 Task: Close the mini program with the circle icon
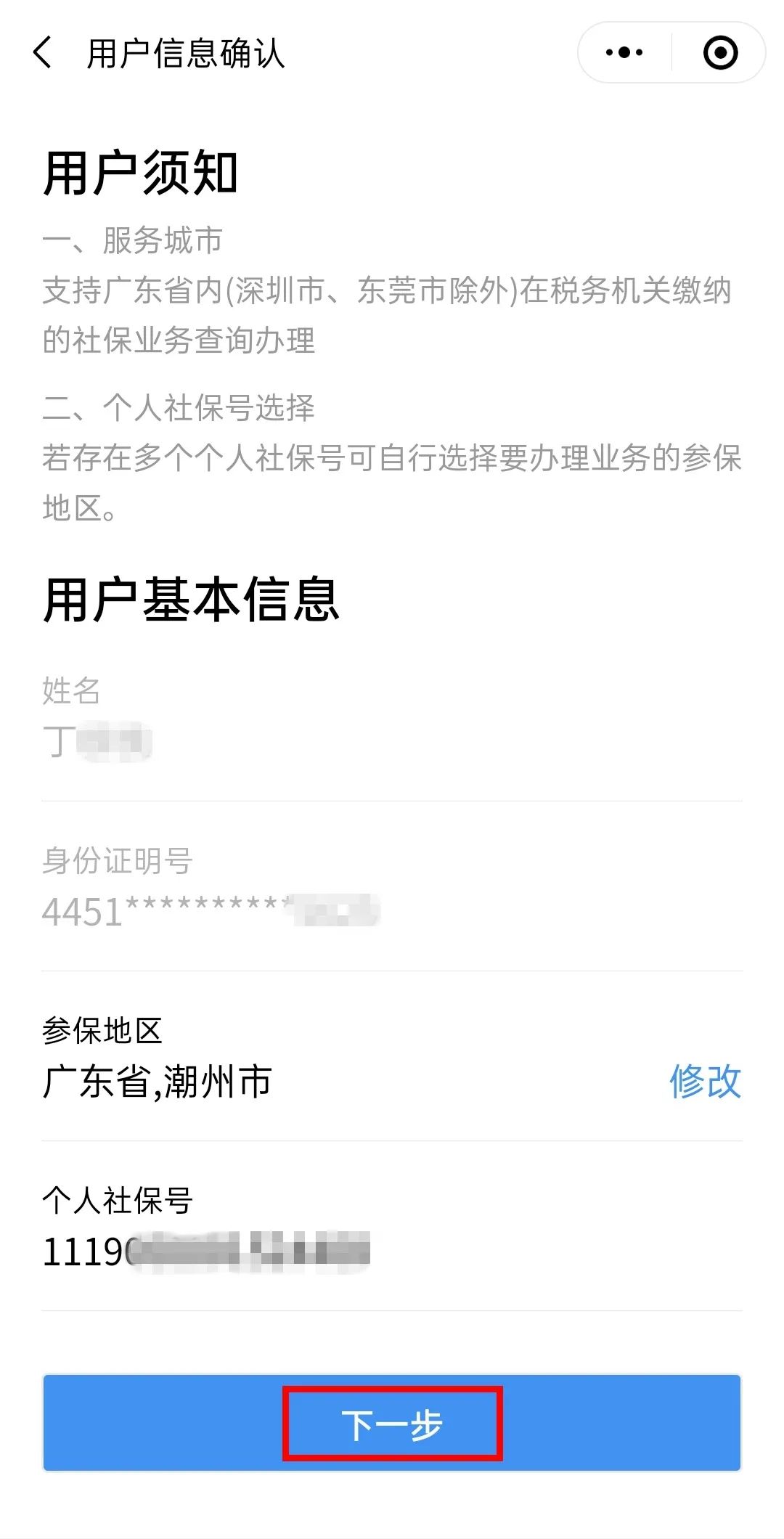pyautogui.click(x=720, y=52)
